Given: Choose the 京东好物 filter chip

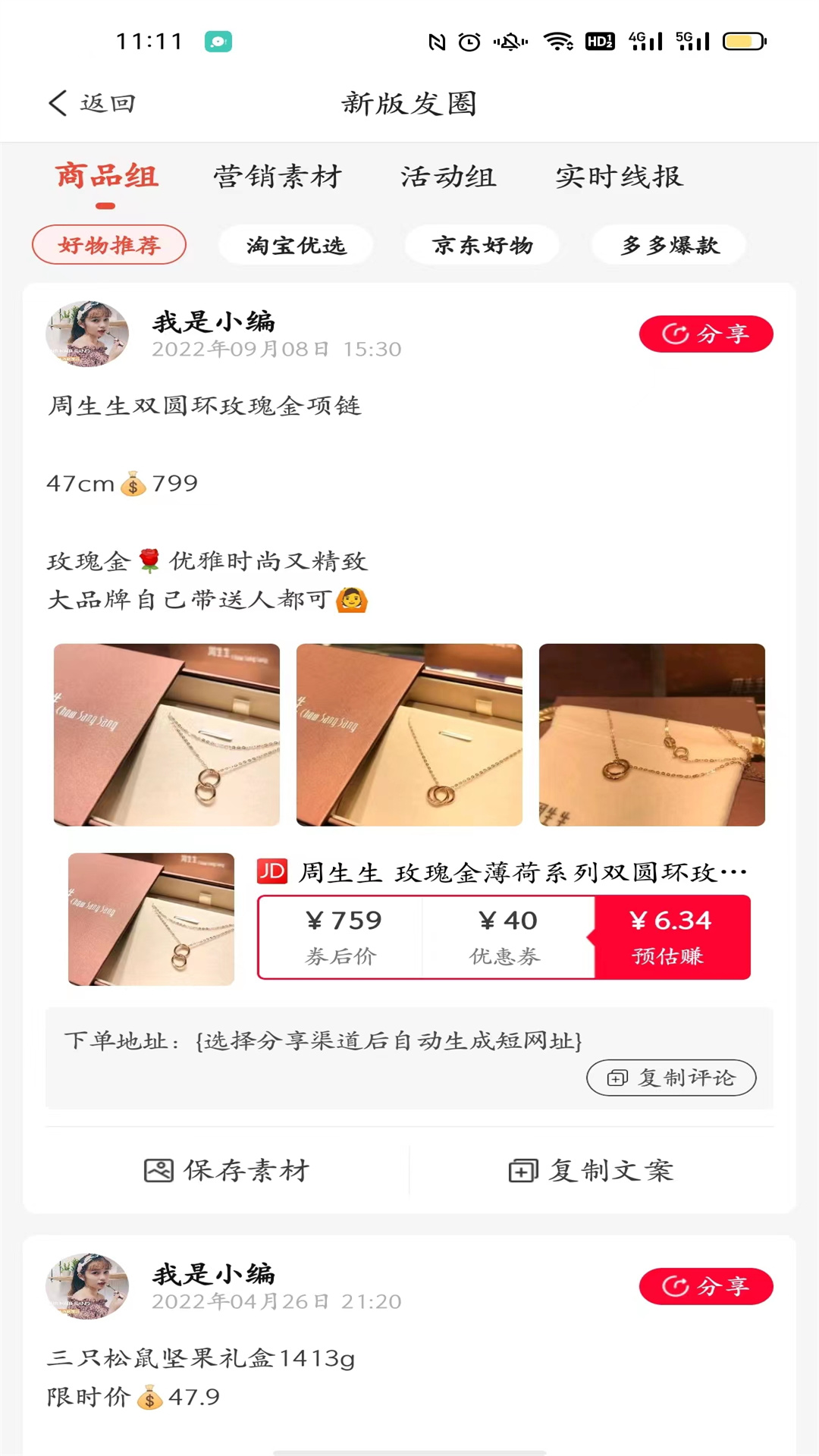Looking at the screenshot, I should (x=482, y=245).
